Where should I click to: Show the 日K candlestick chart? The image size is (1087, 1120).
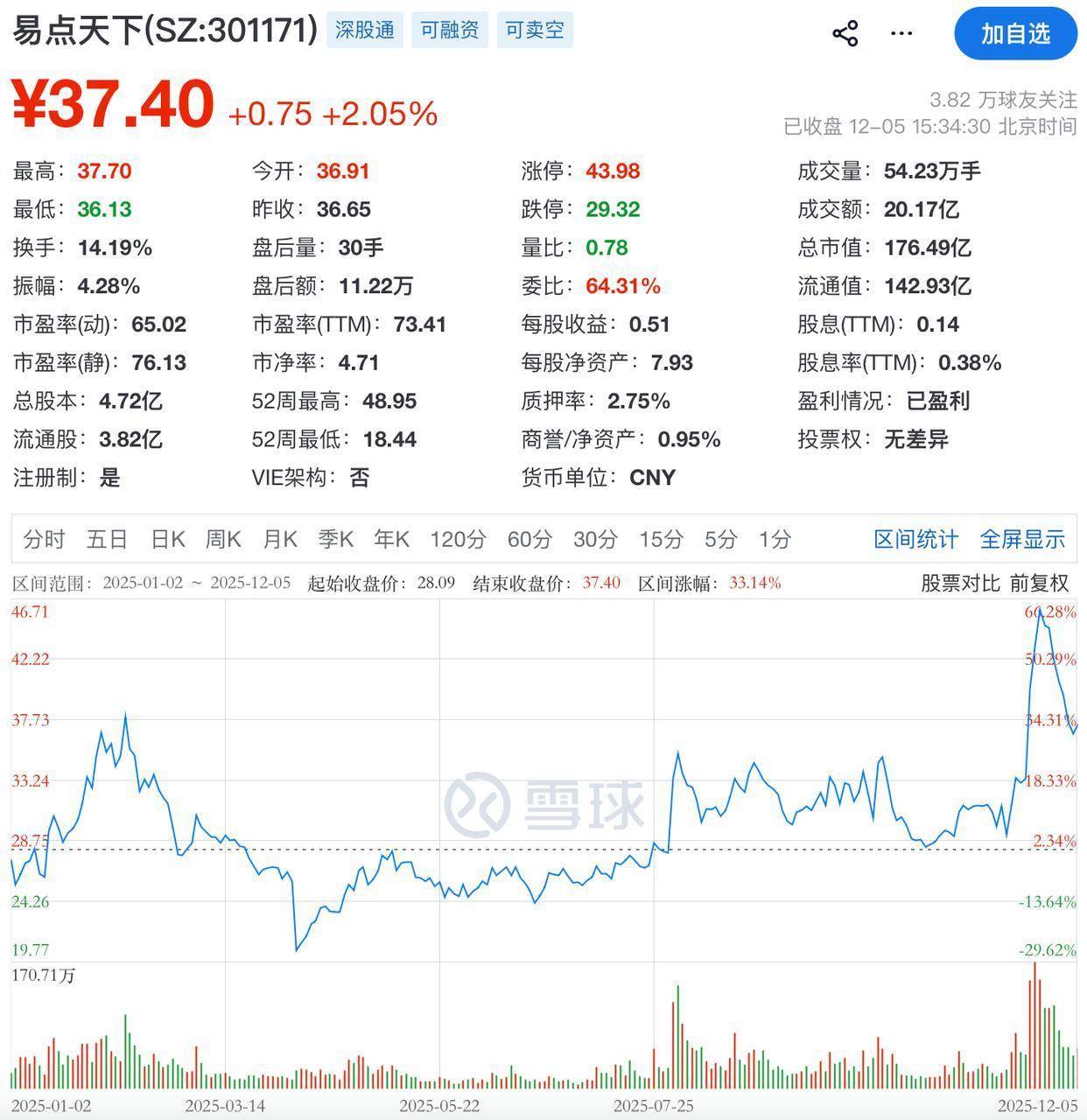[x=168, y=539]
